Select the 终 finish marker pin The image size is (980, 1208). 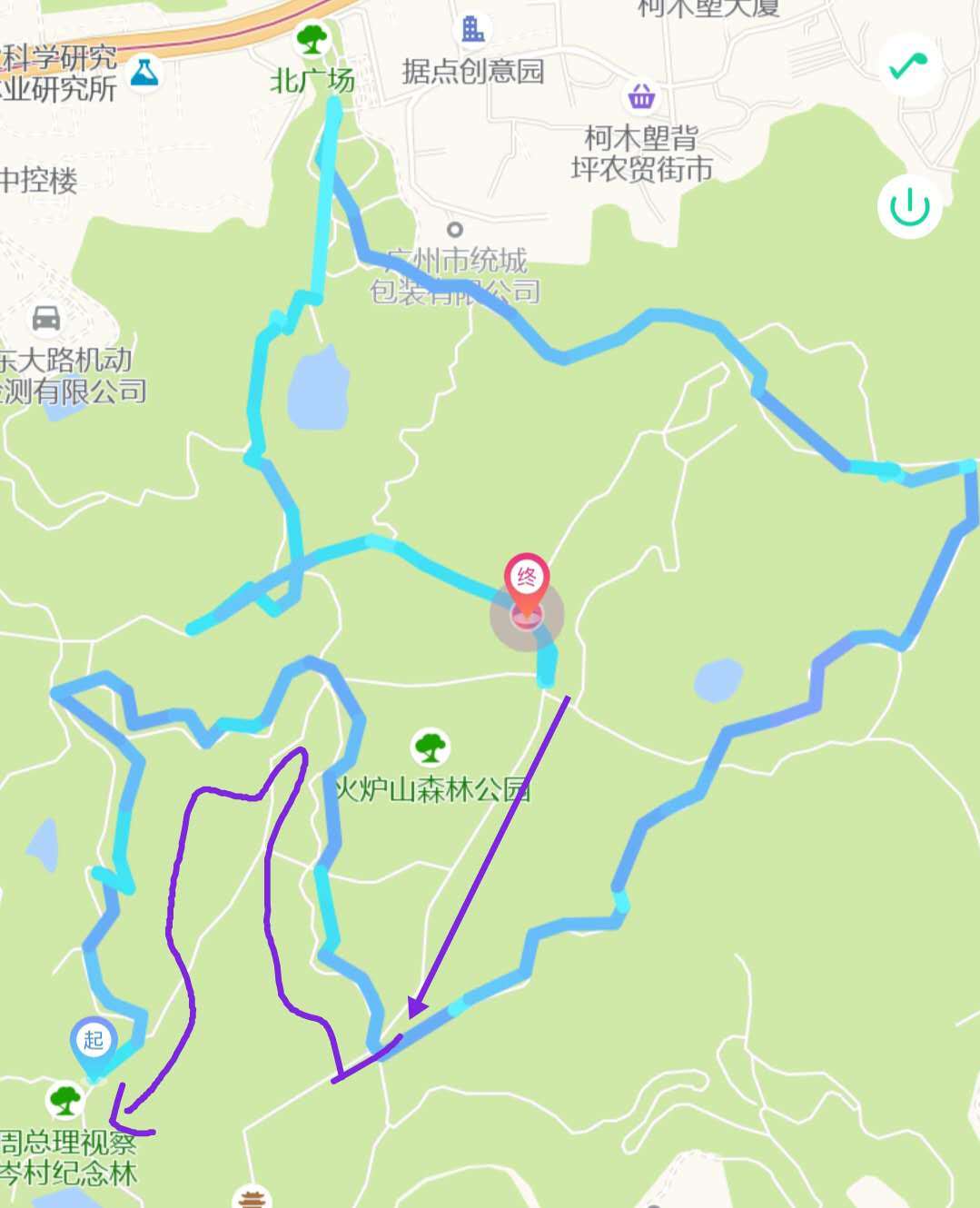coord(527,577)
